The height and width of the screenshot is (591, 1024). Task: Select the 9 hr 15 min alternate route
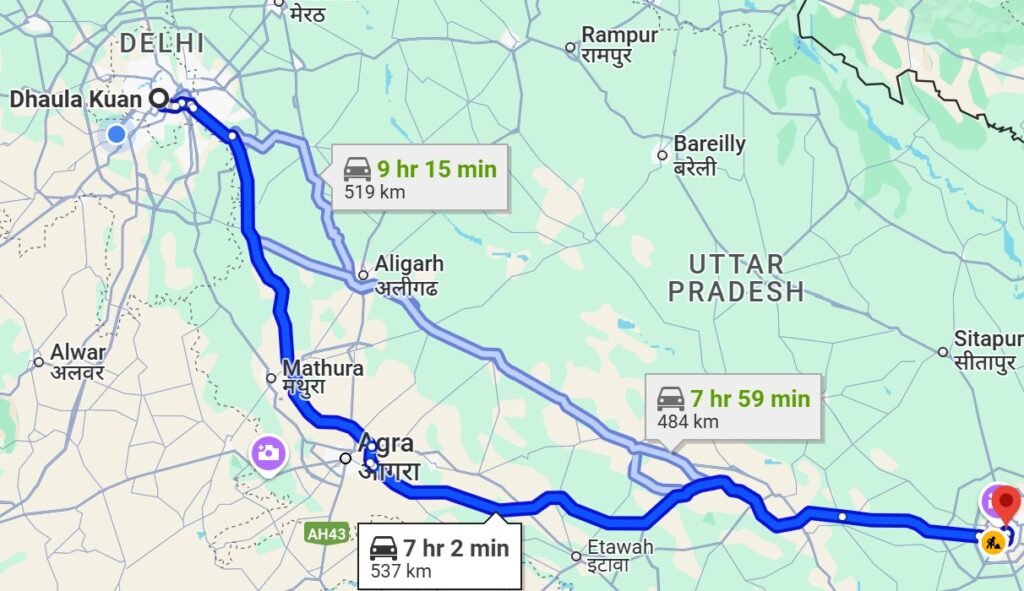420,177
